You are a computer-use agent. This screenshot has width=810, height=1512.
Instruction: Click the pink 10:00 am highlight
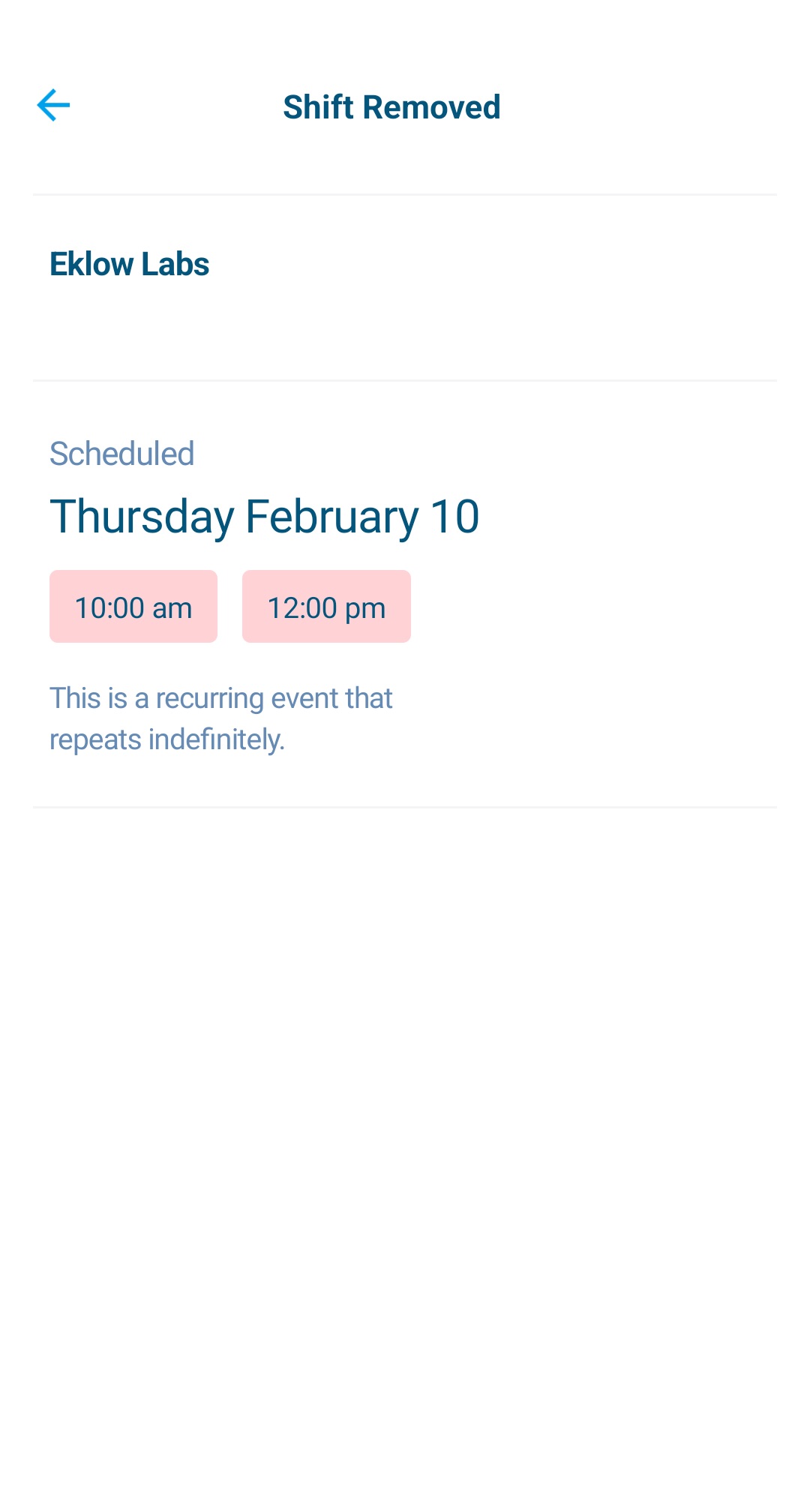pyautogui.click(x=133, y=606)
